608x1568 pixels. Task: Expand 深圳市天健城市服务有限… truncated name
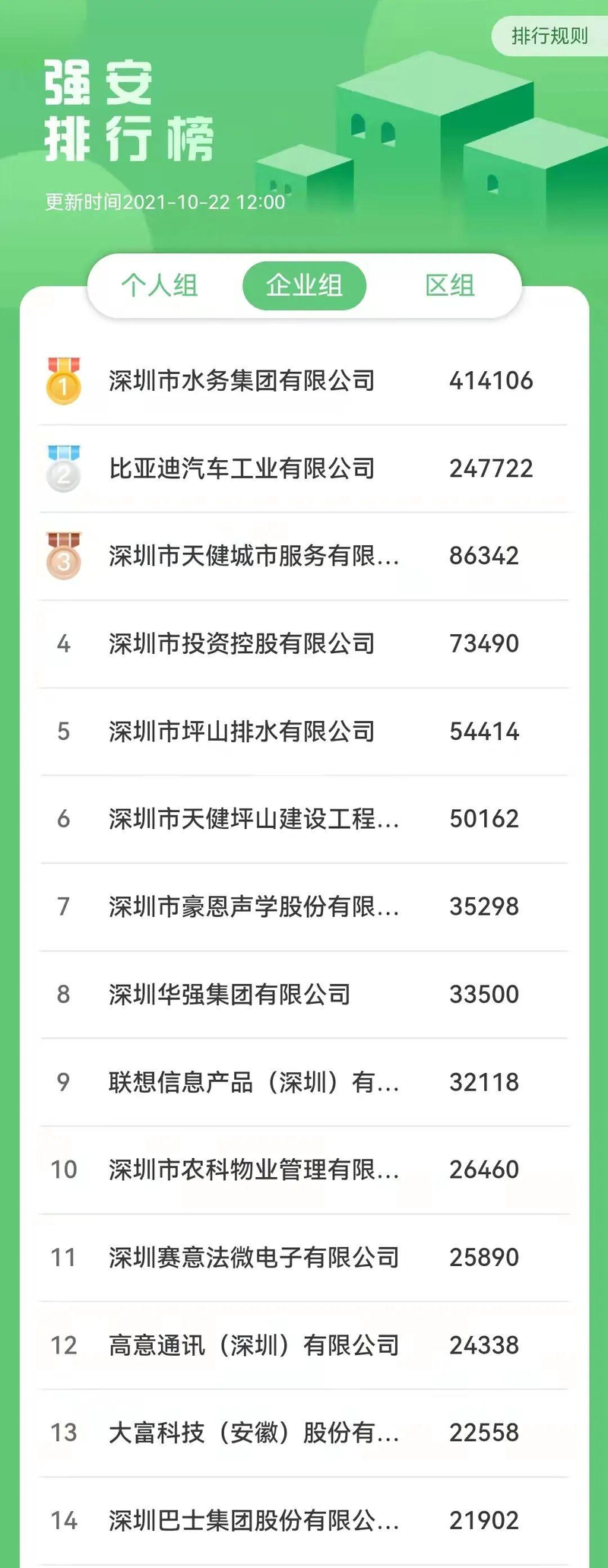pos(255,557)
